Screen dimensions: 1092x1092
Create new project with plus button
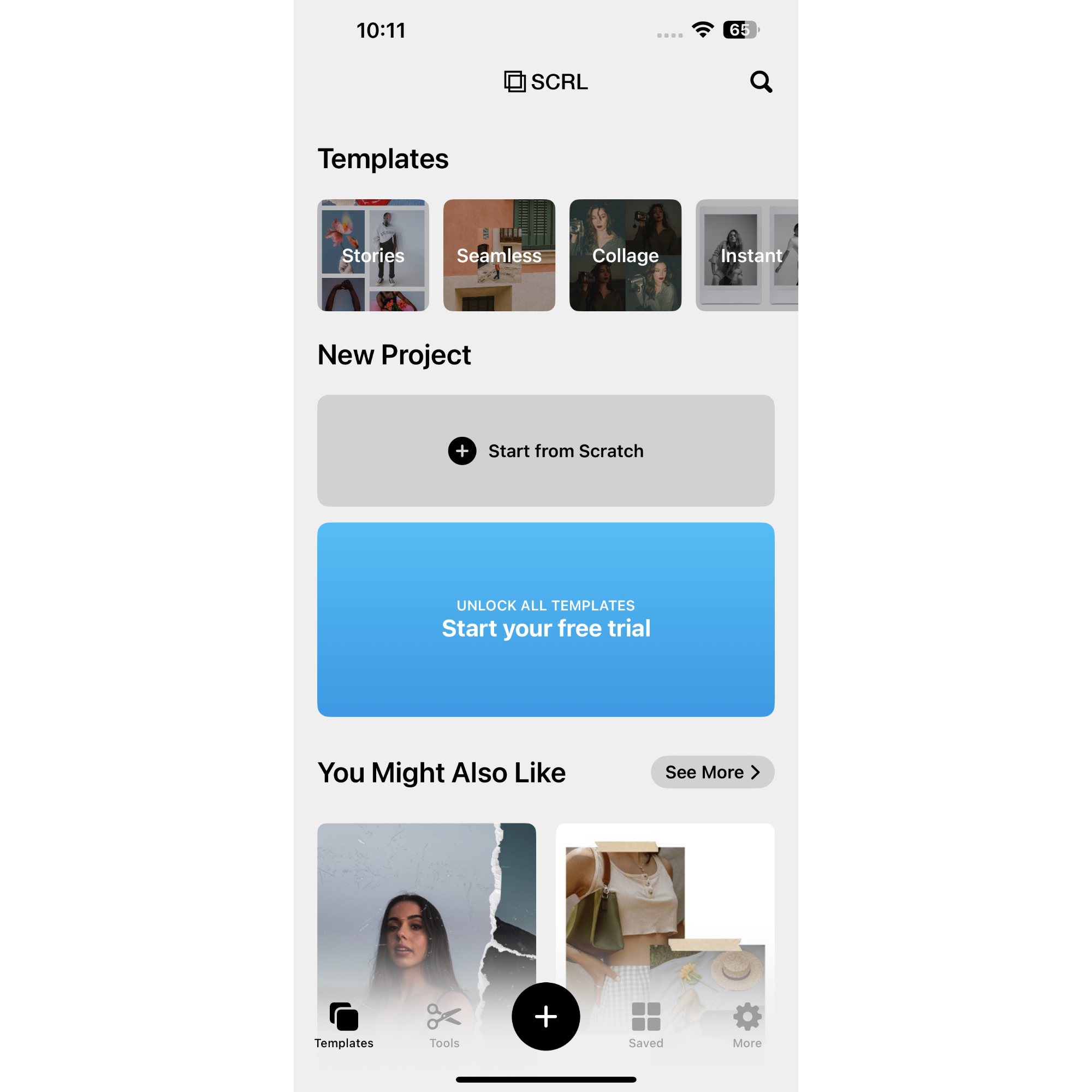[545, 1016]
